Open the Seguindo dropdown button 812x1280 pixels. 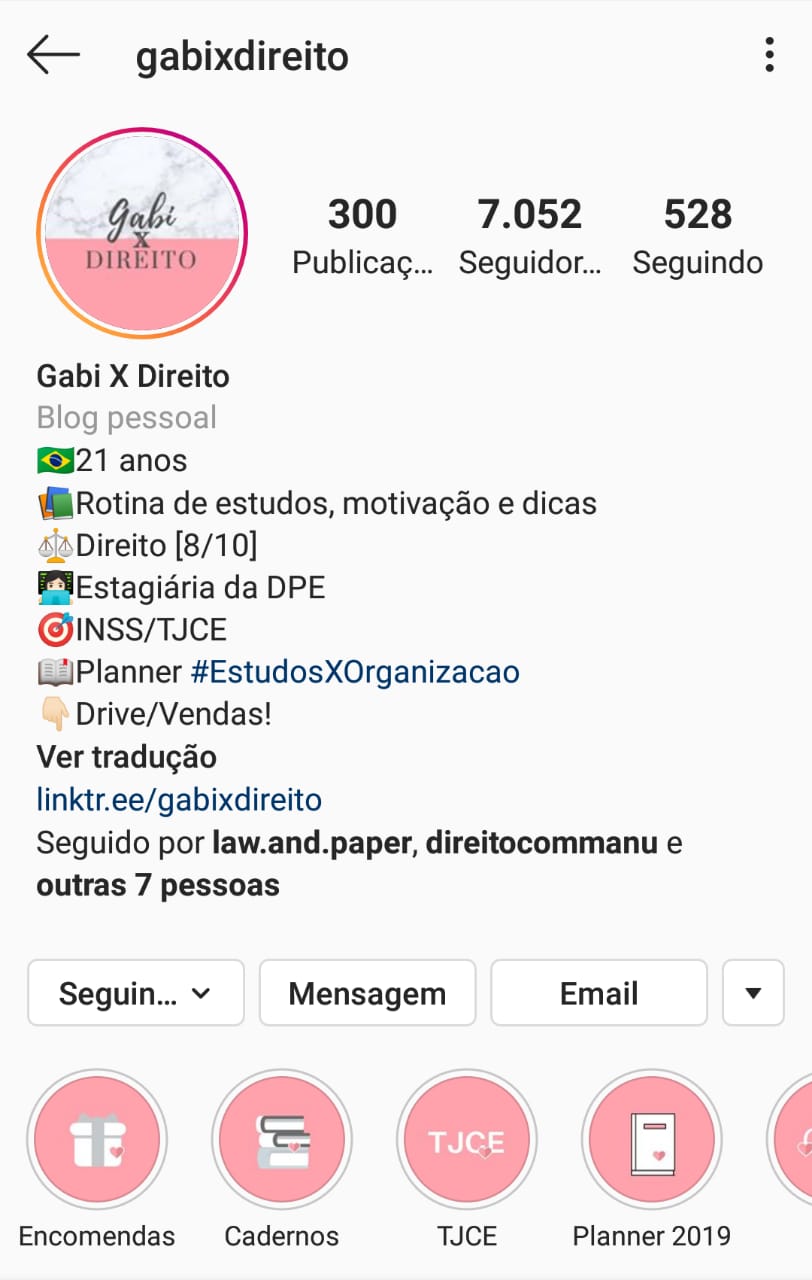[136, 993]
